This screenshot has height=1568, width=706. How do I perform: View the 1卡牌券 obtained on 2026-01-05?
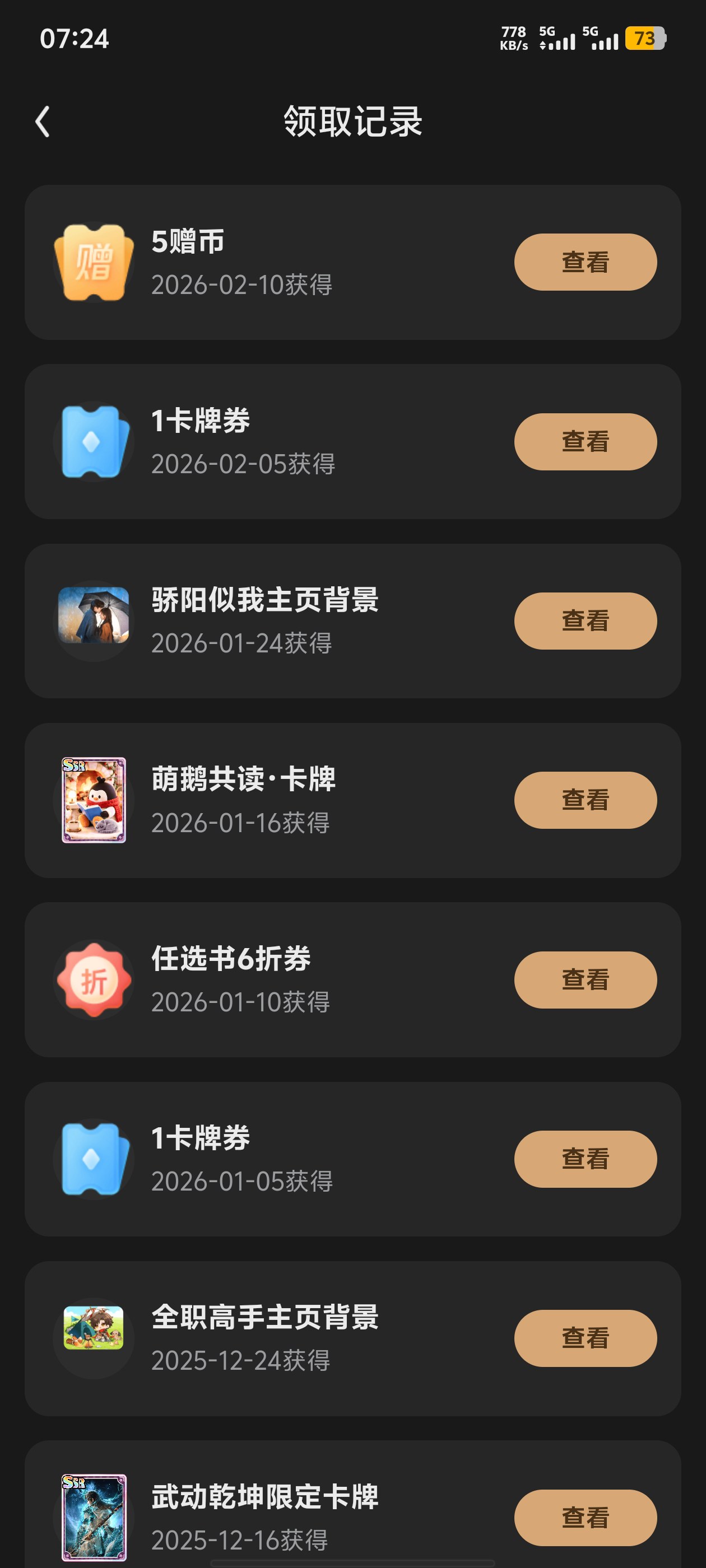point(585,1158)
